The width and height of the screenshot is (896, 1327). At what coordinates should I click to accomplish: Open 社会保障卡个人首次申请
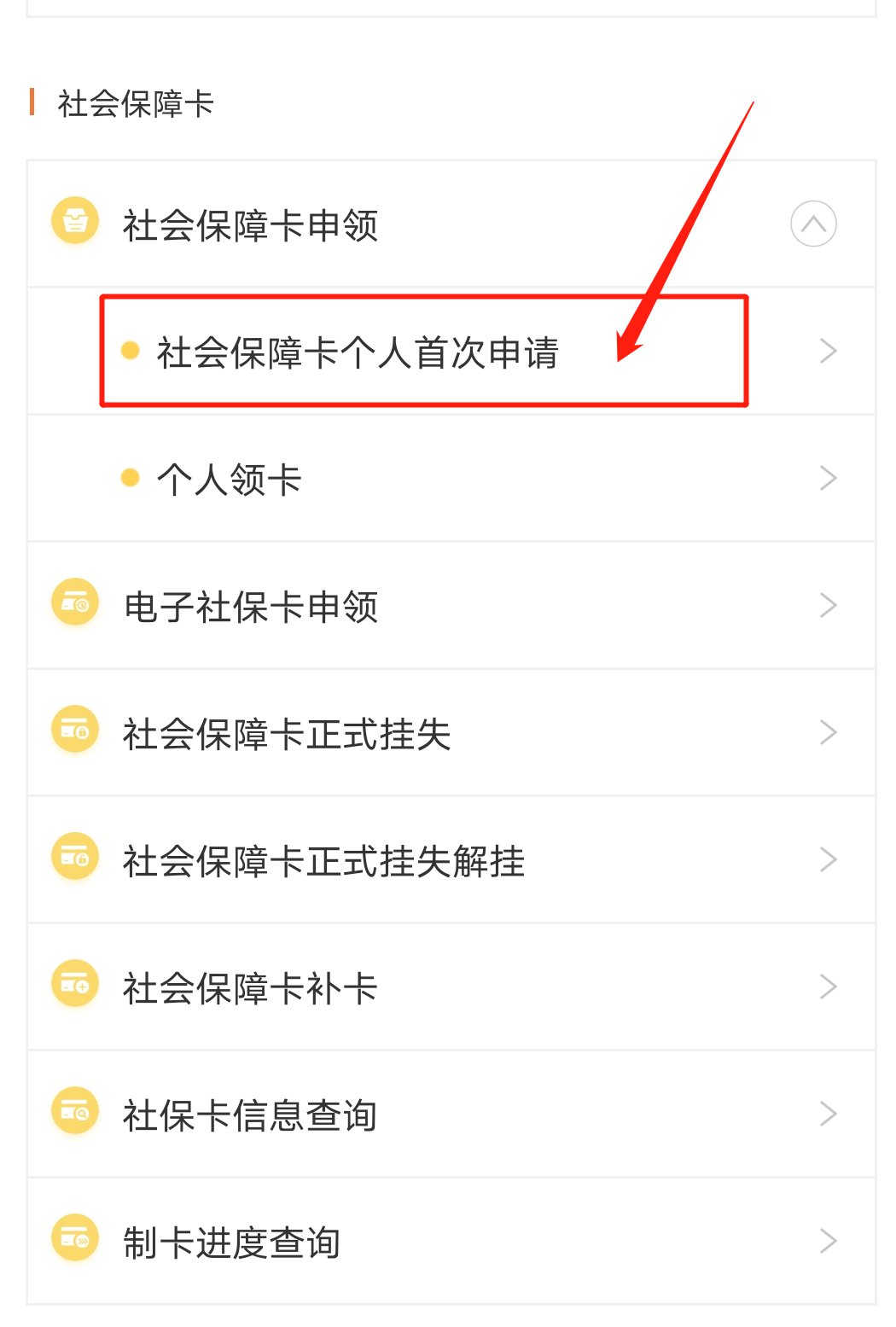coord(358,352)
